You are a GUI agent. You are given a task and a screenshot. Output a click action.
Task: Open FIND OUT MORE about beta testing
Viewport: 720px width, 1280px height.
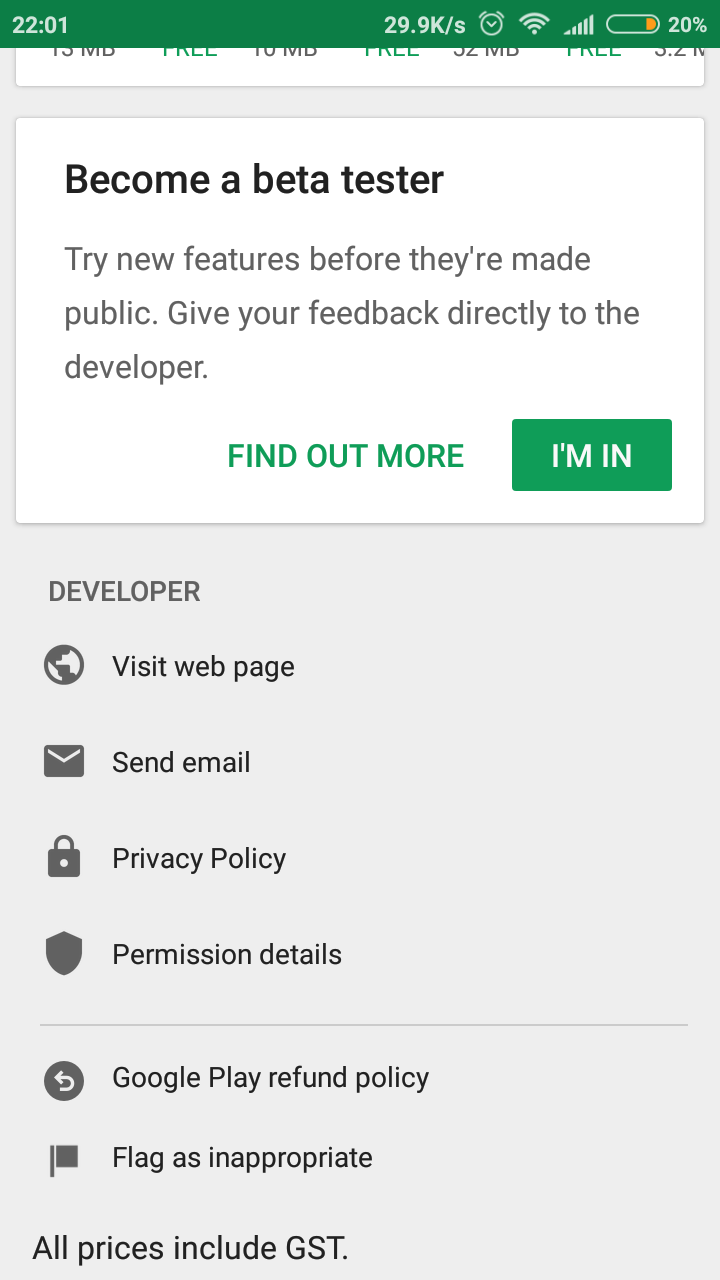tap(346, 456)
